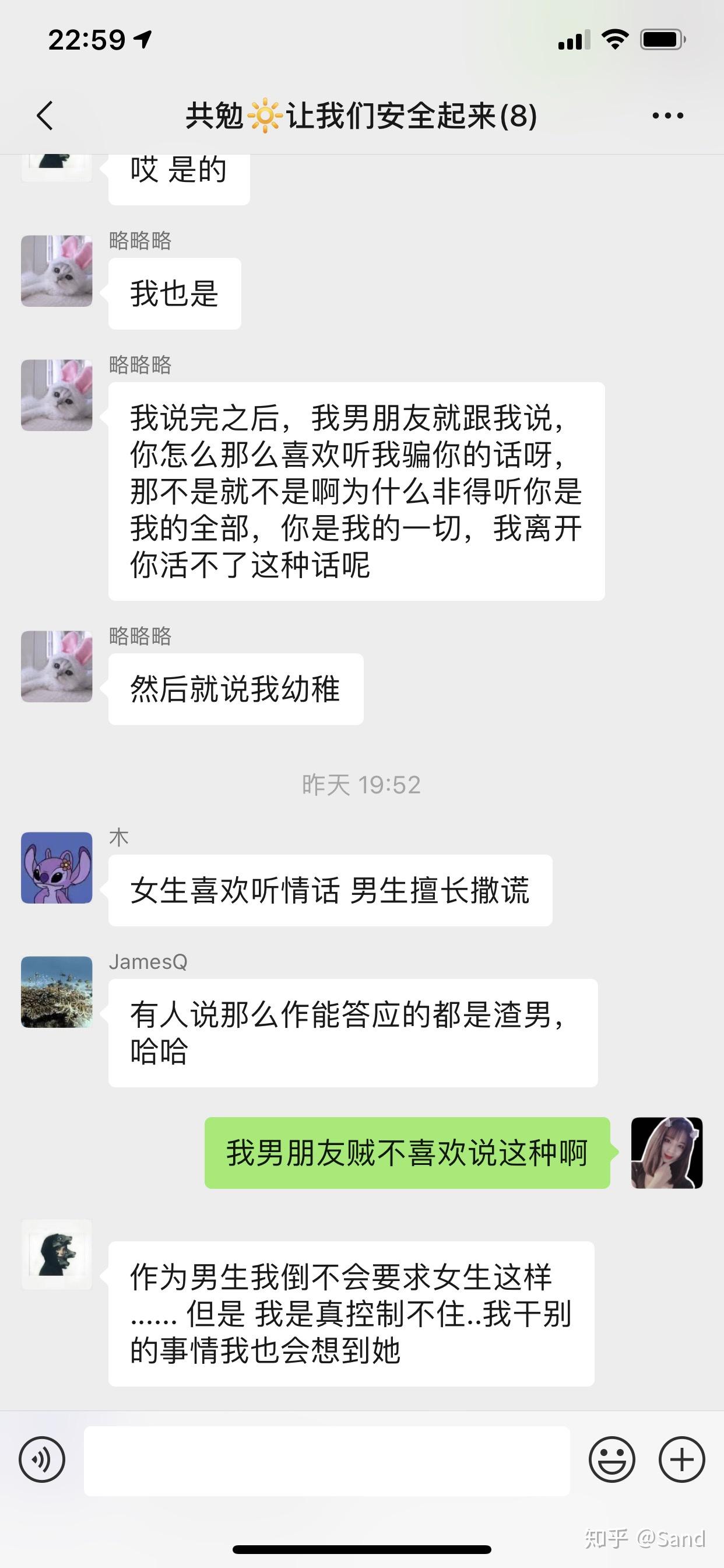This screenshot has height=1568, width=724.
Task: Open group chat info menu
Action: point(667,116)
